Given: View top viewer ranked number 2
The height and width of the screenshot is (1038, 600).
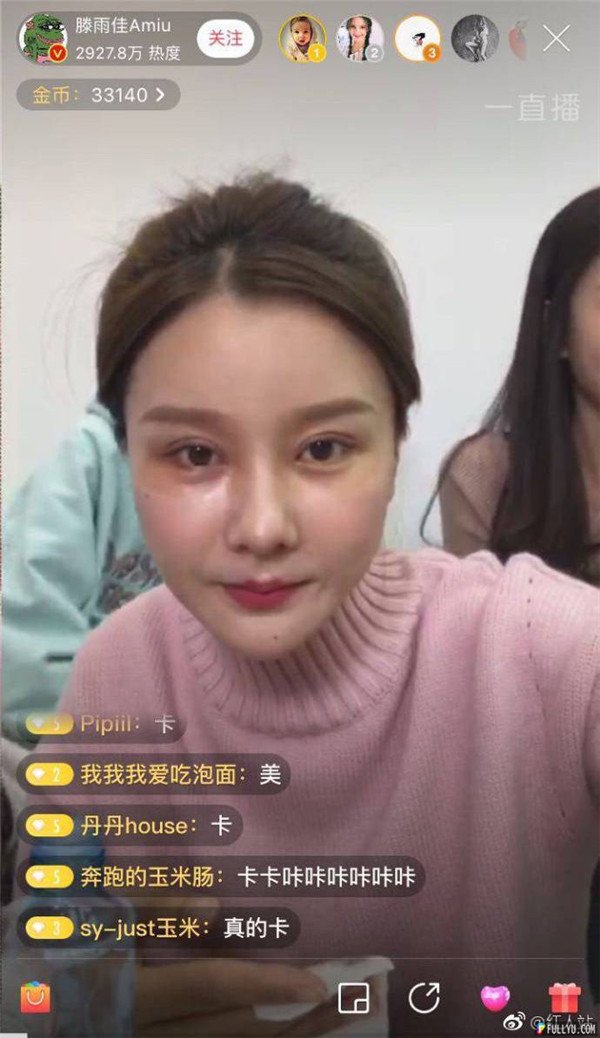Looking at the screenshot, I should (360, 38).
